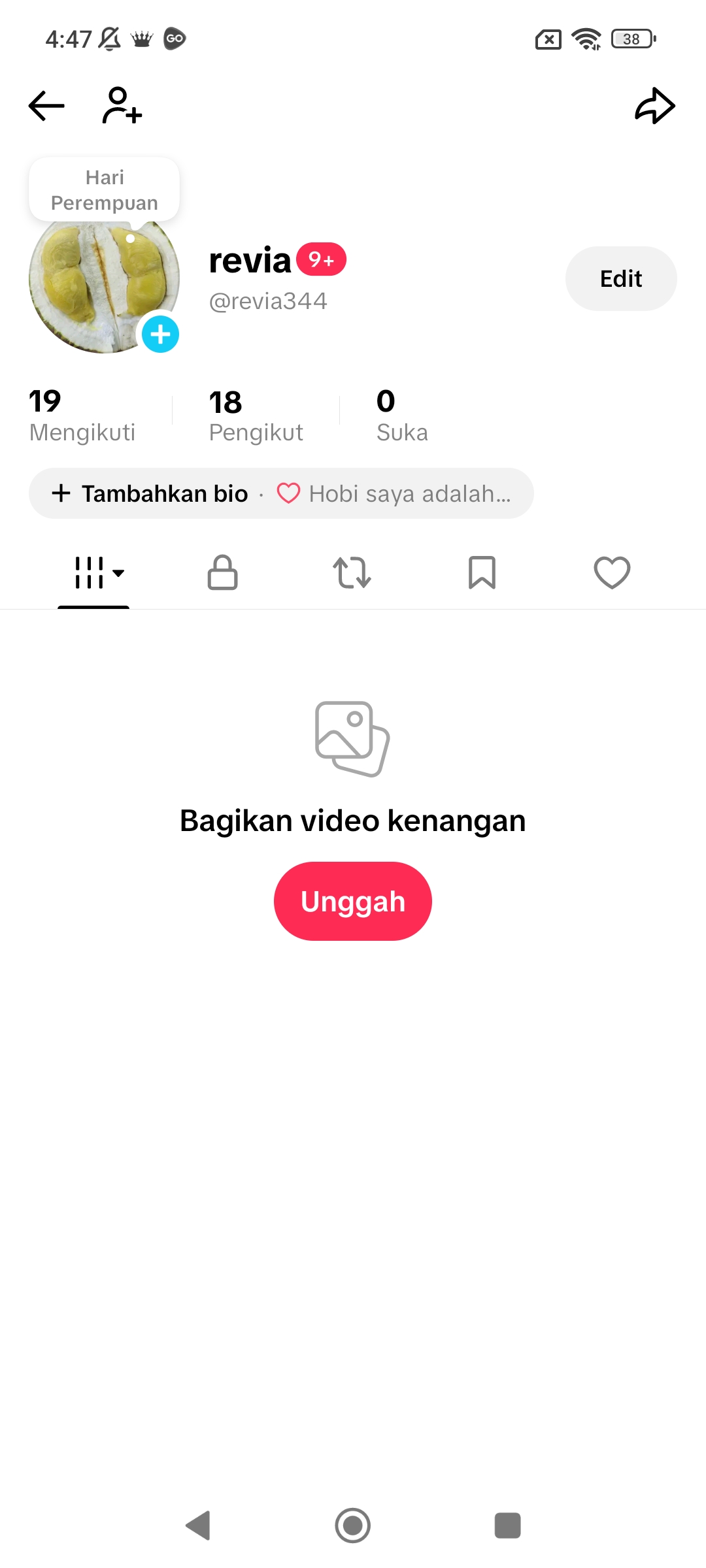Viewport: 706px width, 1568px height.
Task: Tap the Unggah button
Action: [353, 902]
